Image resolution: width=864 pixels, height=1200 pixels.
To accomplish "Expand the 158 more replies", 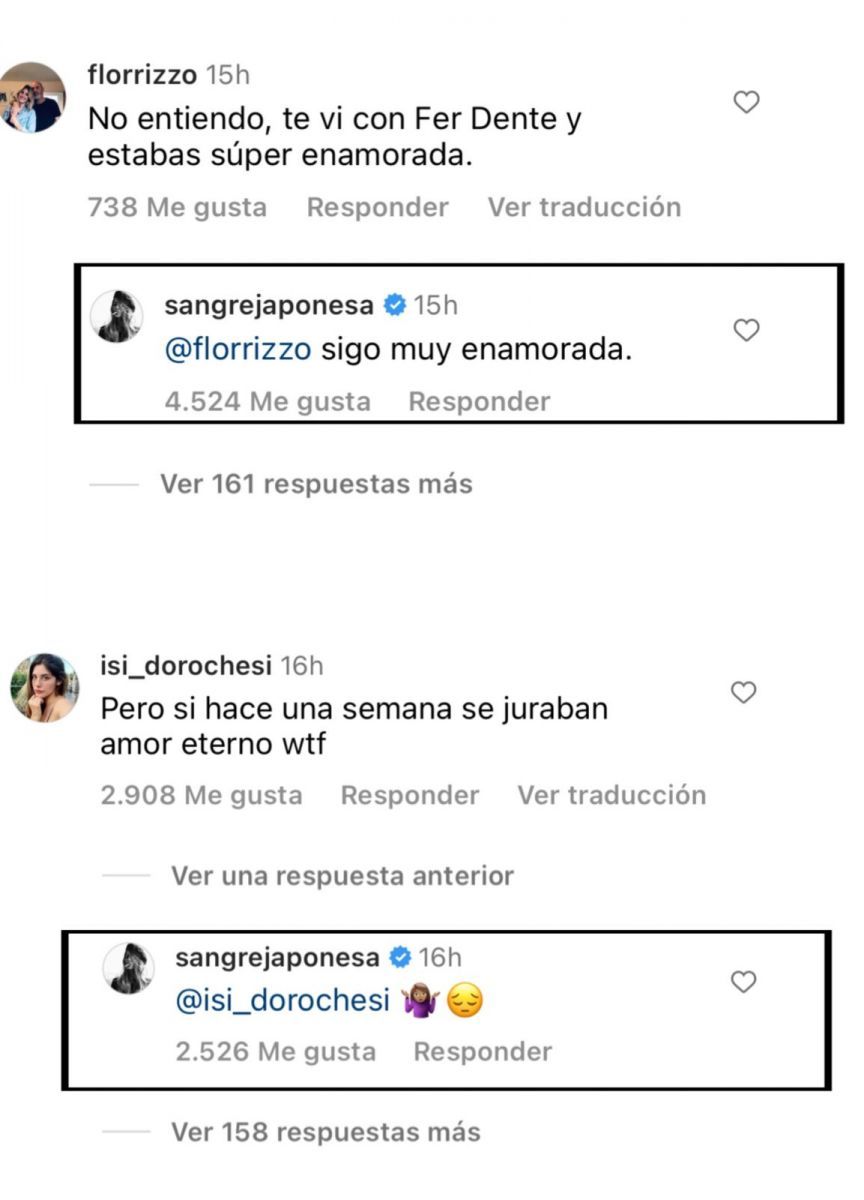I will click(x=325, y=1132).
